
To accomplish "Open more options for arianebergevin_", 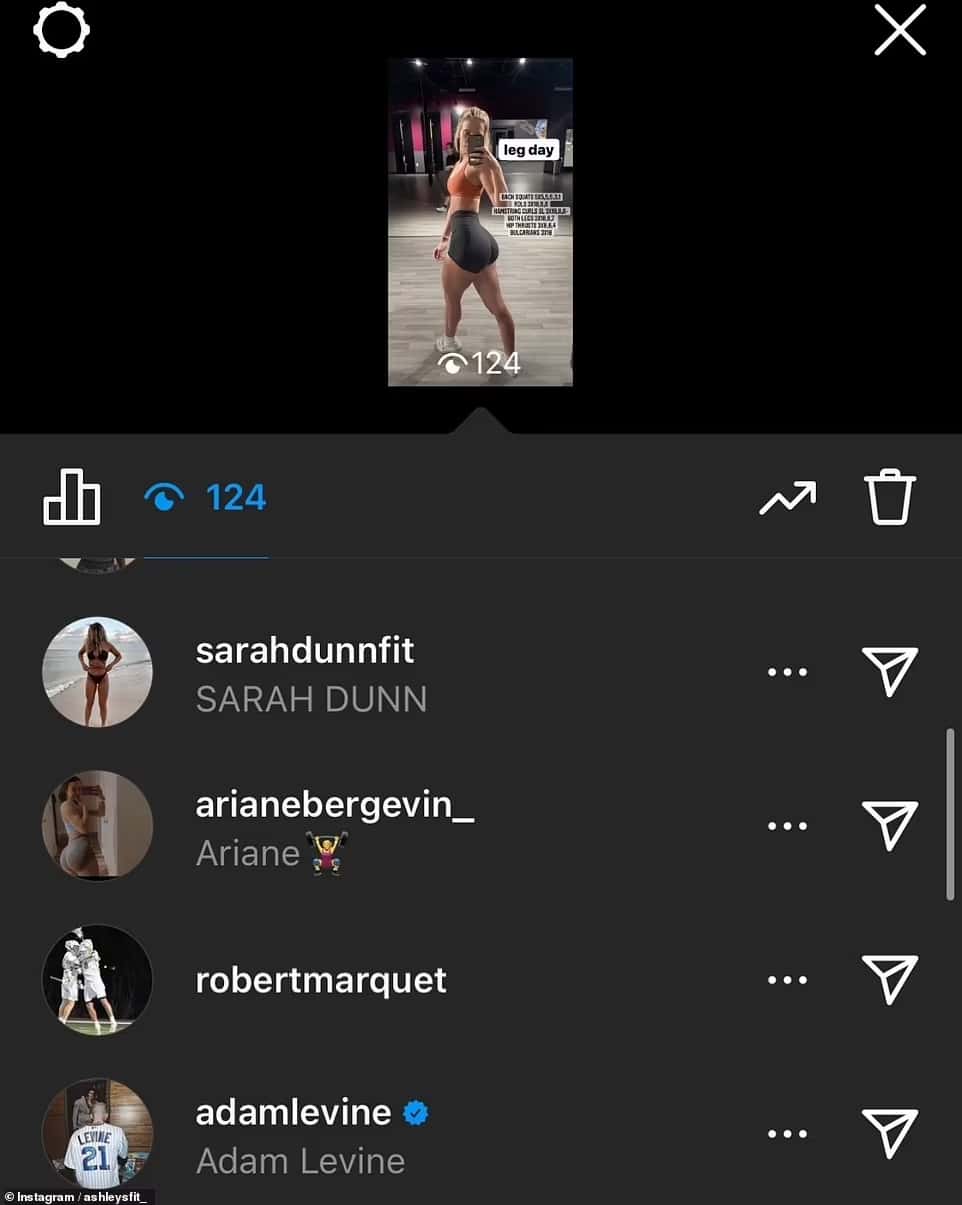I will 787,825.
